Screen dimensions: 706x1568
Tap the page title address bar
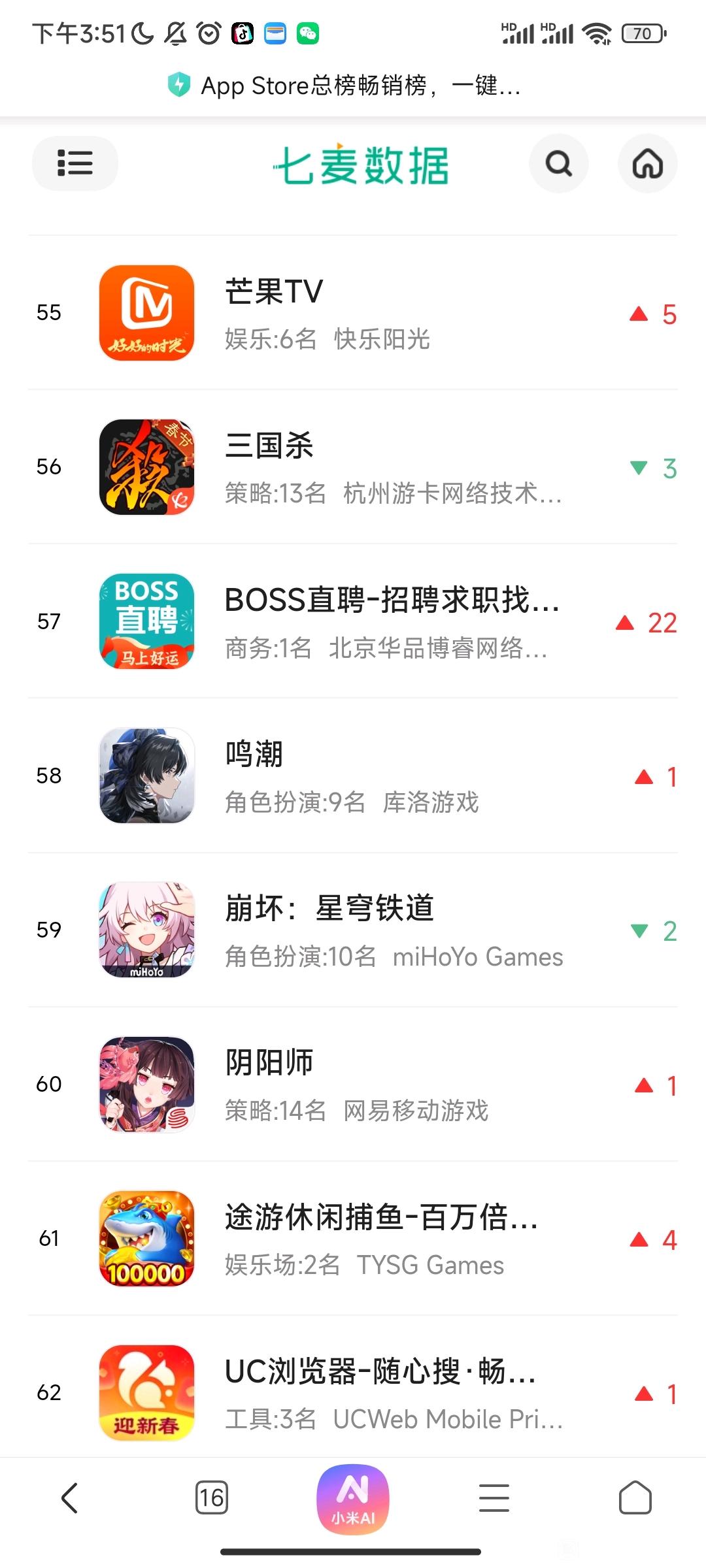tap(353, 86)
